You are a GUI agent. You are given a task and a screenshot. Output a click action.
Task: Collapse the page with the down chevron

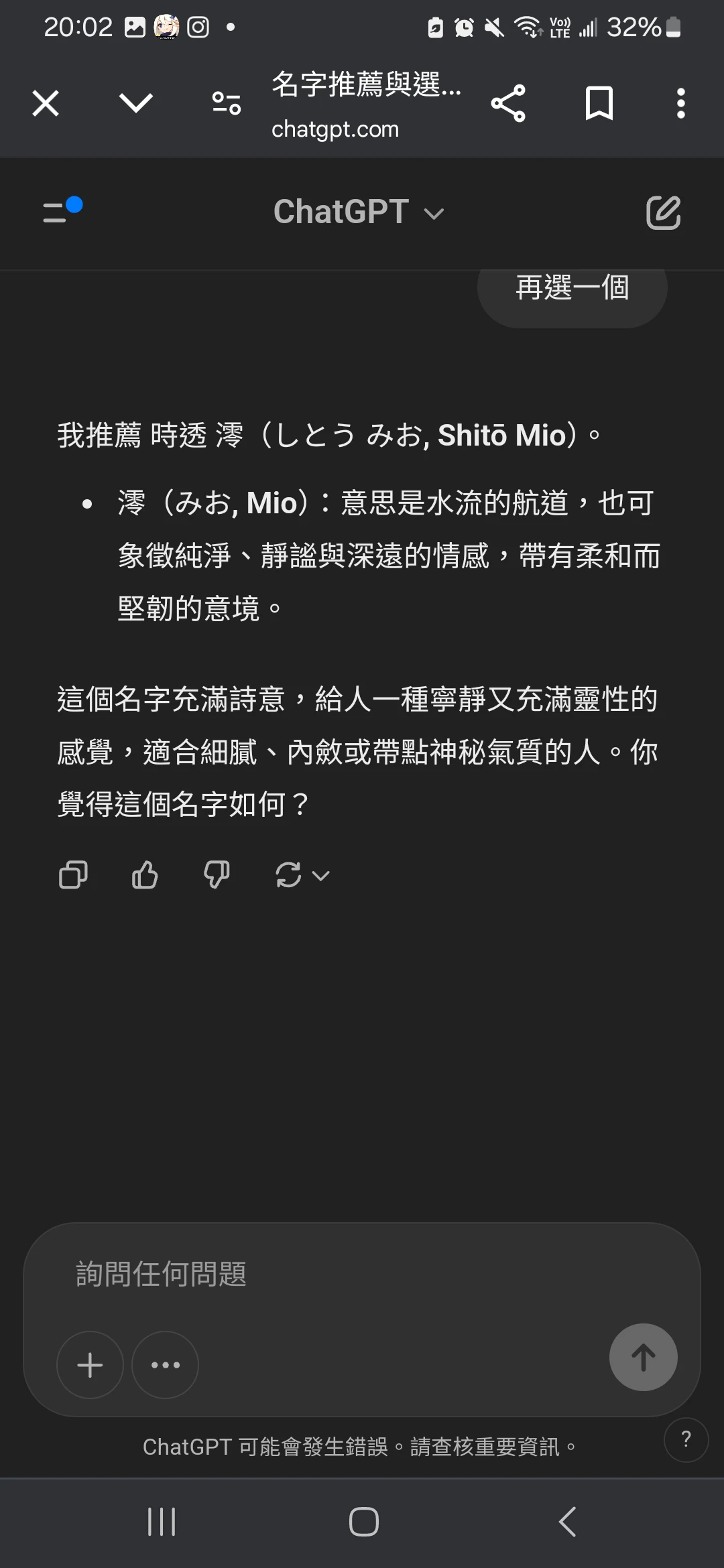pos(135,103)
